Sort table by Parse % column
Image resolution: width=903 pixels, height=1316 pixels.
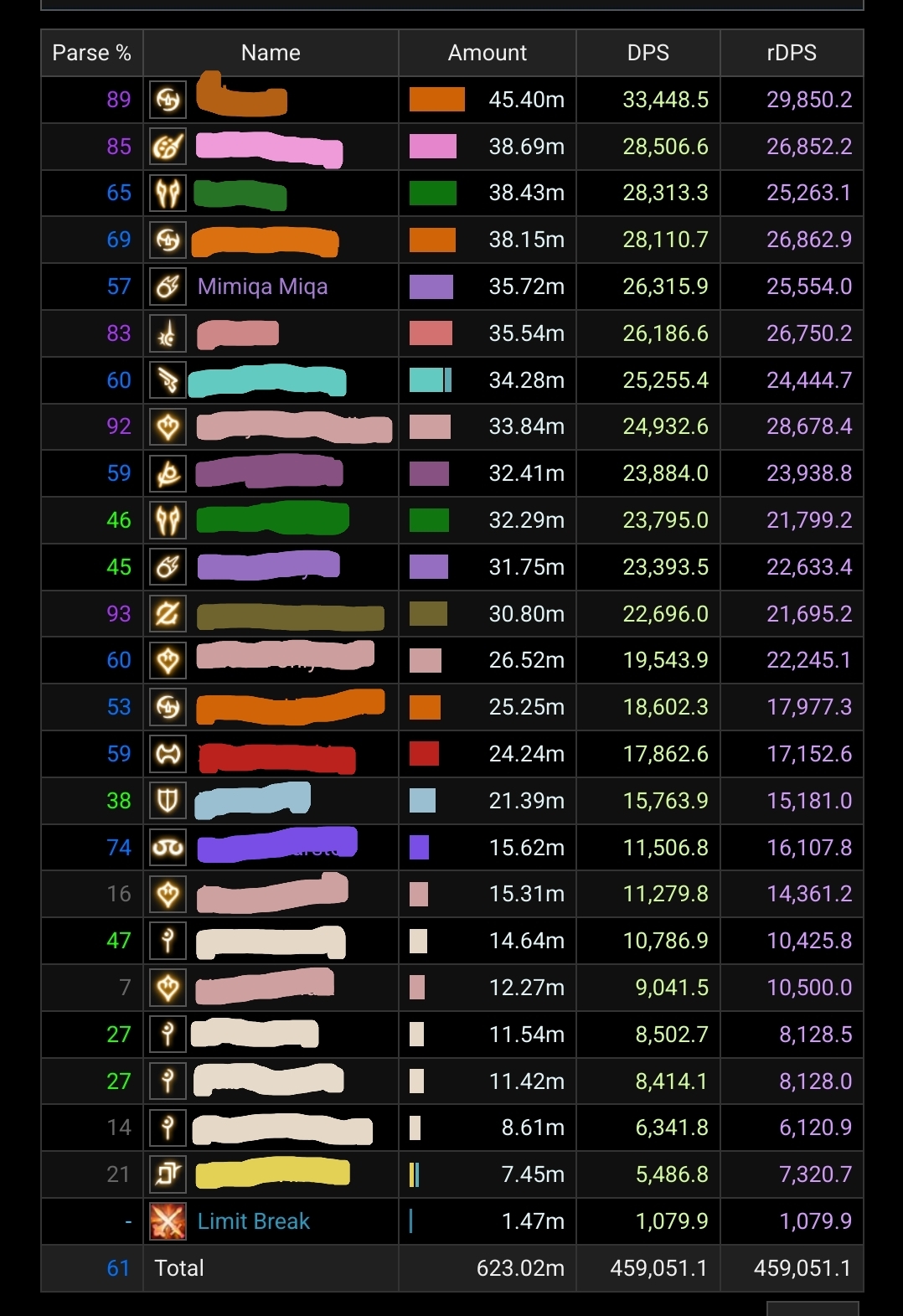pos(91,53)
